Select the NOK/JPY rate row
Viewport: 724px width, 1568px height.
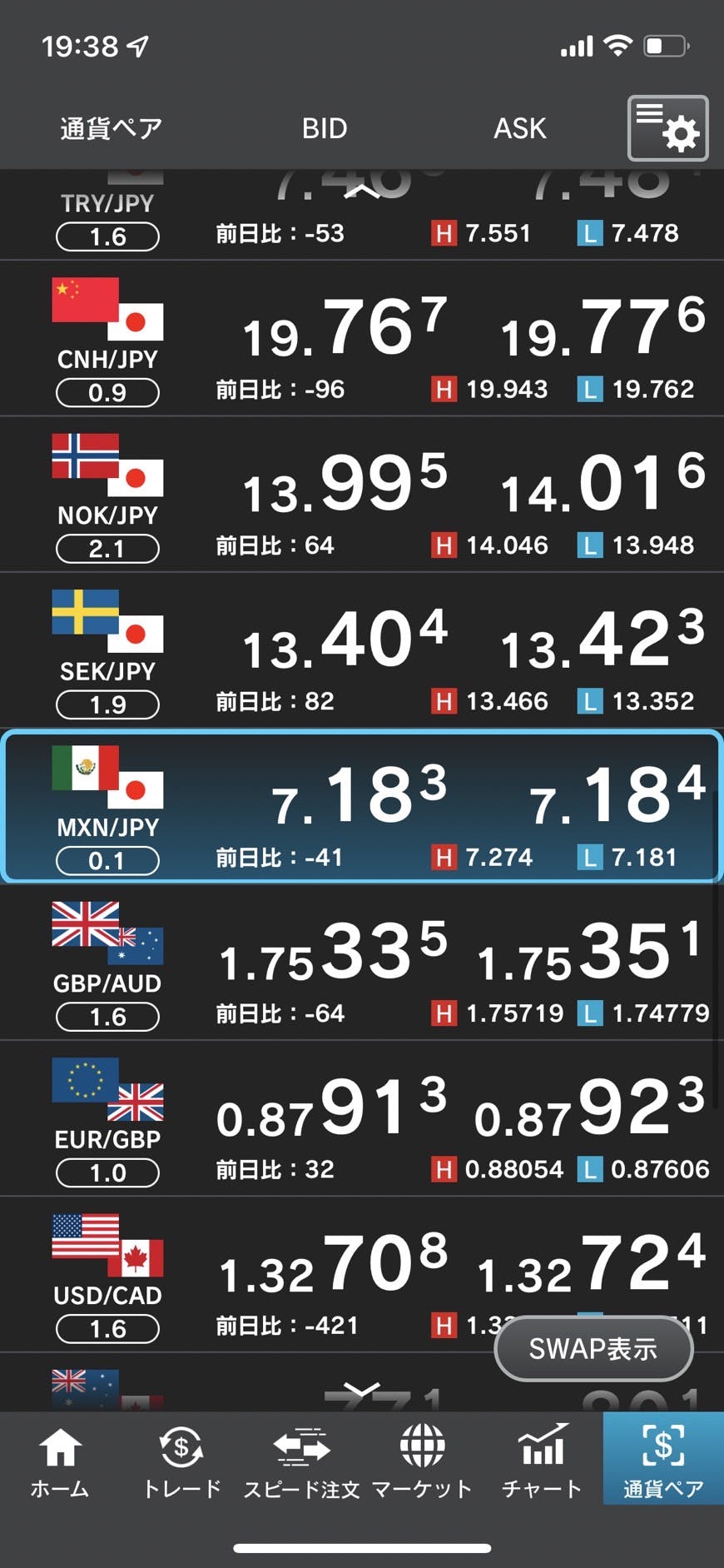(362, 495)
